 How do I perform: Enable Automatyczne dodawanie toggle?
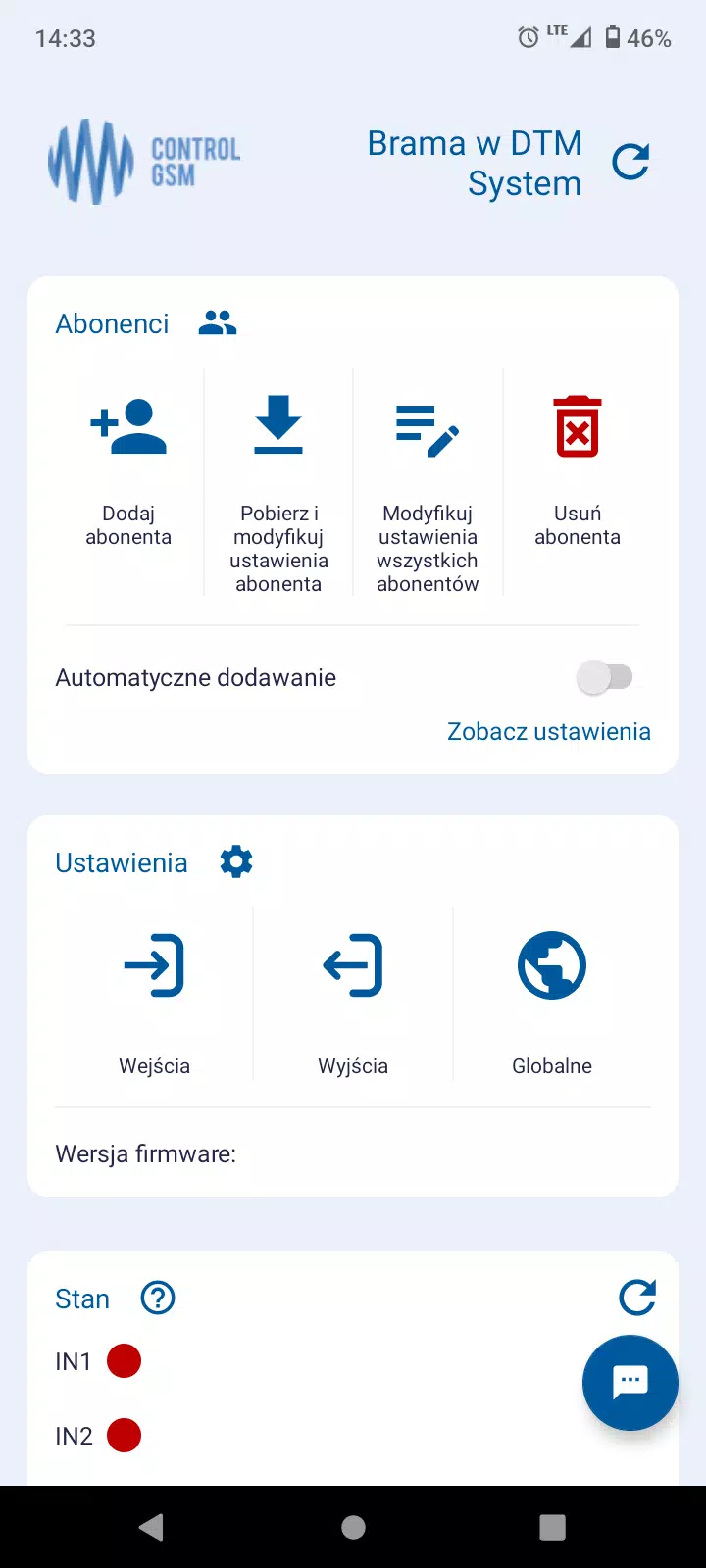click(x=606, y=676)
